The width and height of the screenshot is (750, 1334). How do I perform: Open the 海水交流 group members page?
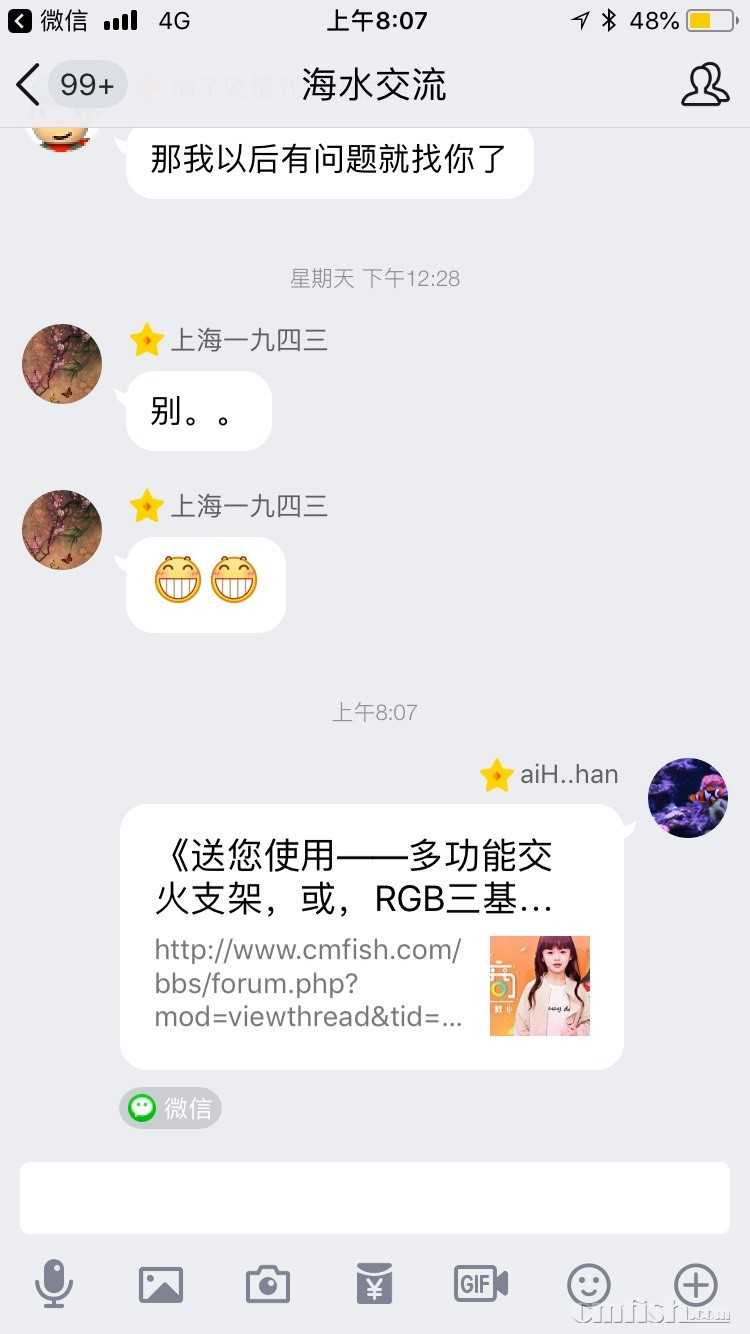pos(705,85)
